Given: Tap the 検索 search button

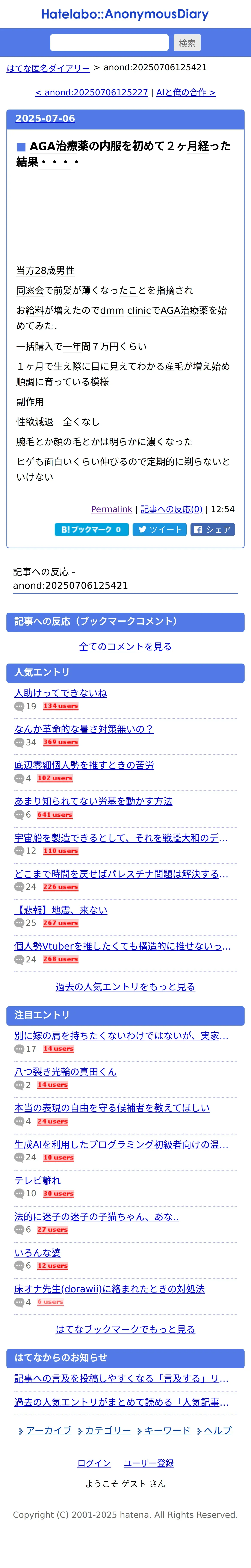Looking at the screenshot, I should (187, 43).
